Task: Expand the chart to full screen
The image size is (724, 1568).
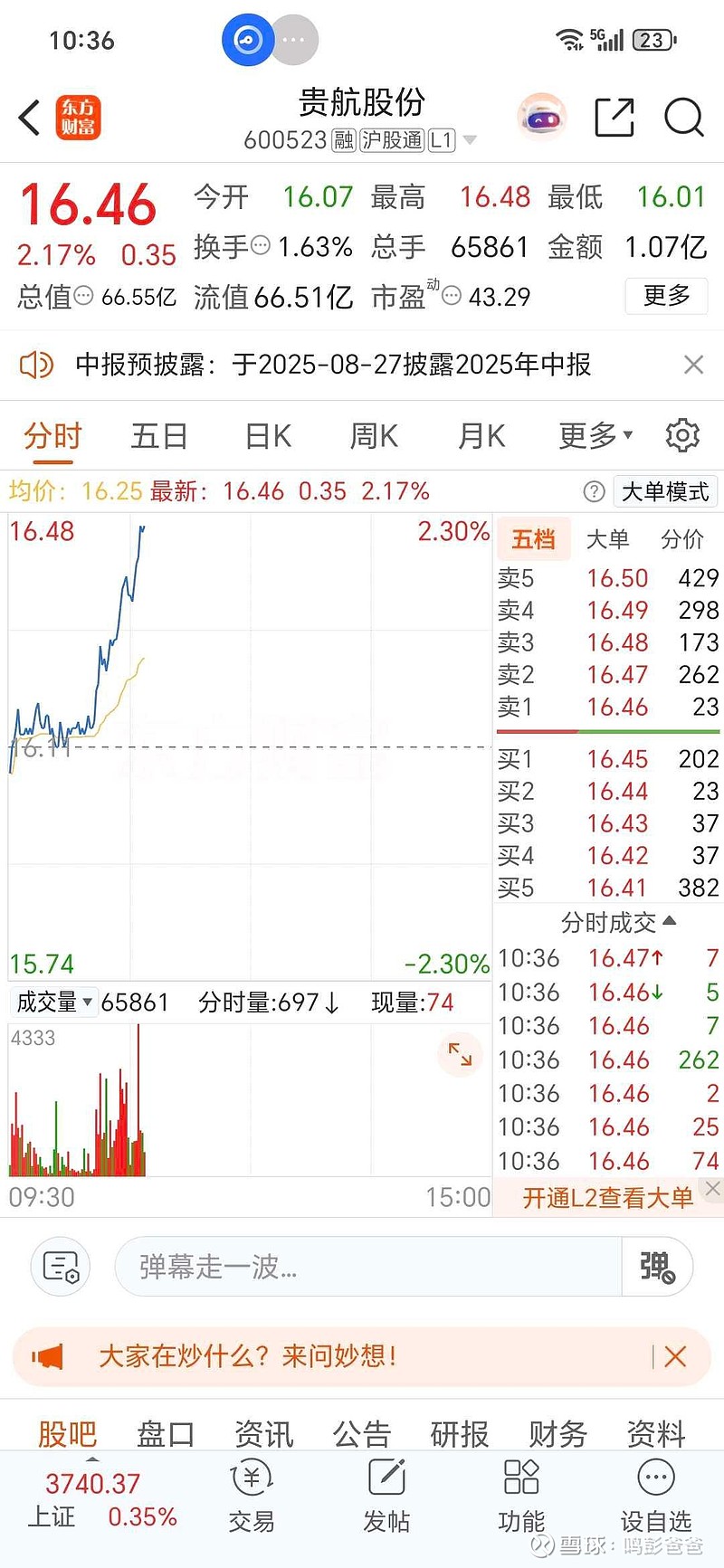Action: (460, 1054)
